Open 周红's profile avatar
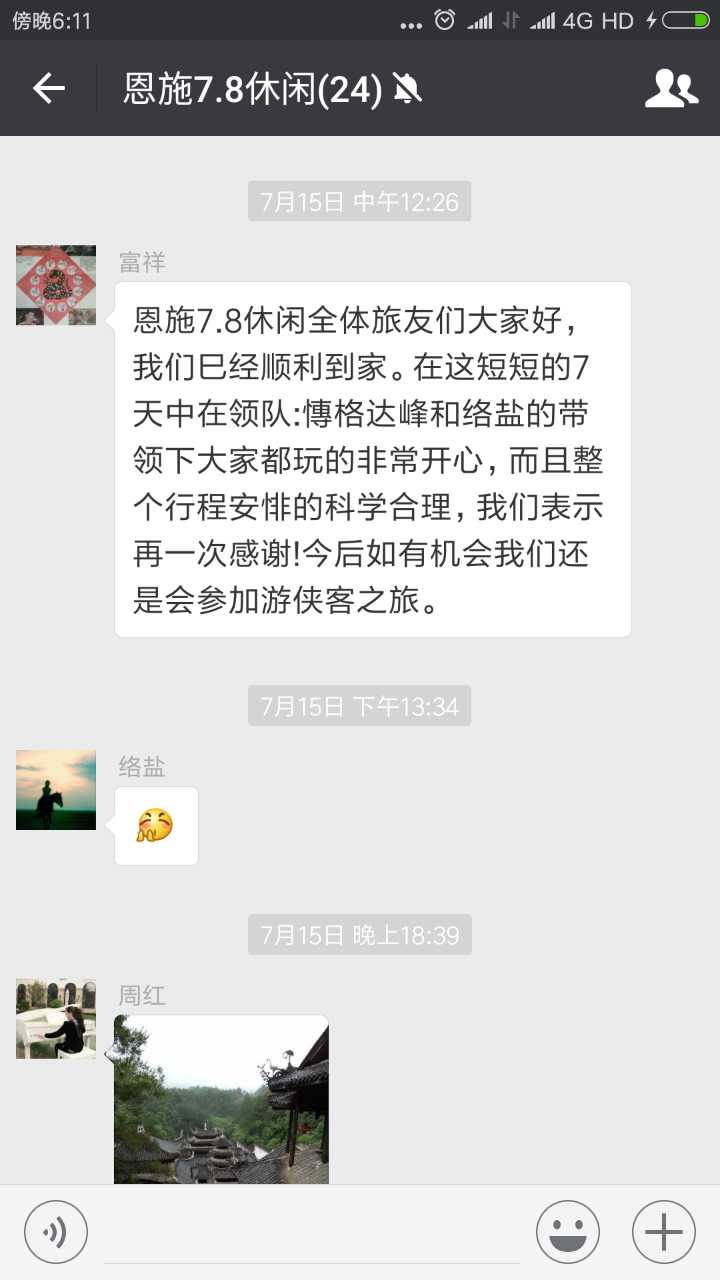This screenshot has height=1280, width=720. pos(56,1019)
